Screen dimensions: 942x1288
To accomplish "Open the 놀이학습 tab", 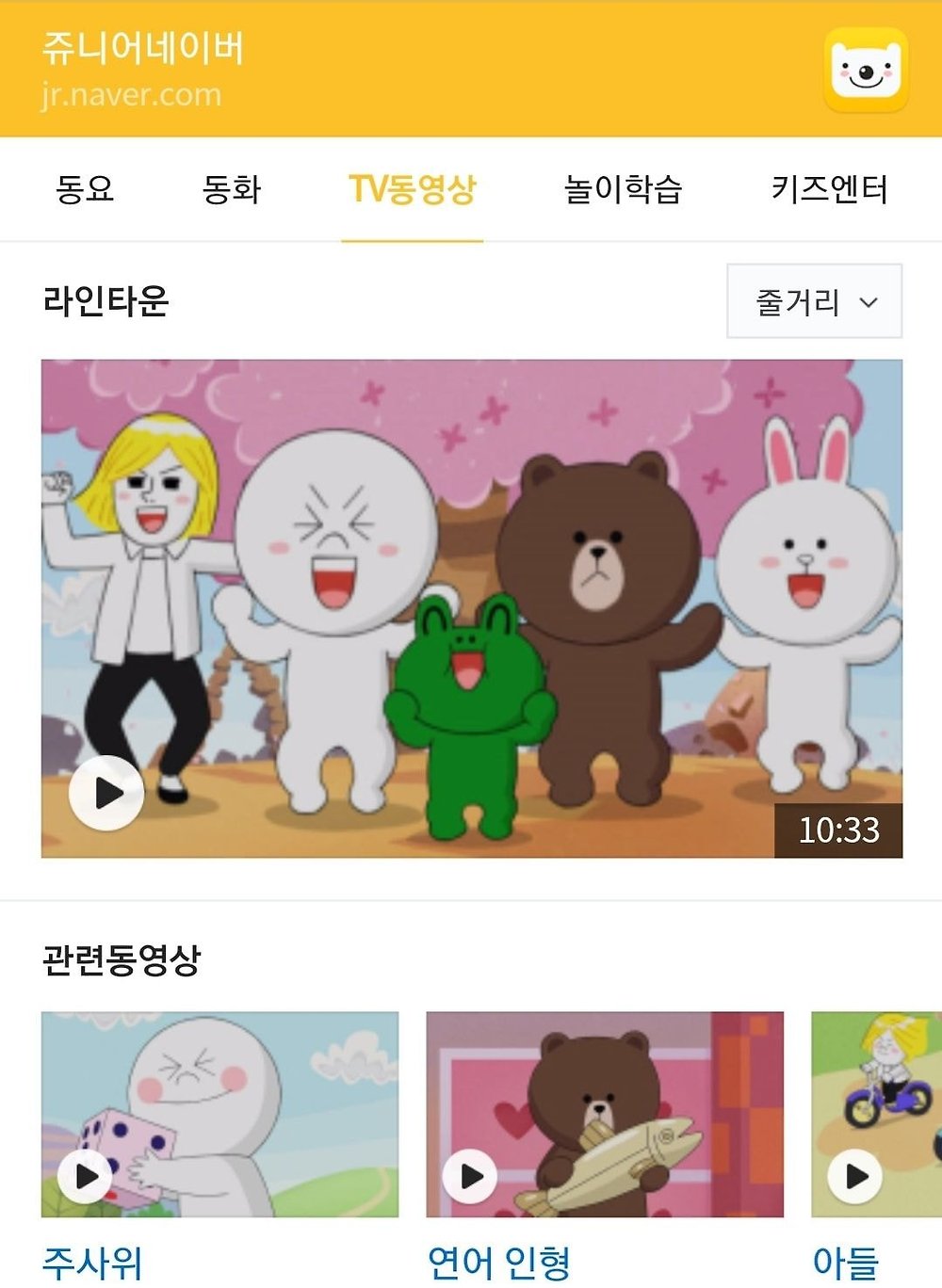I will pos(623,189).
